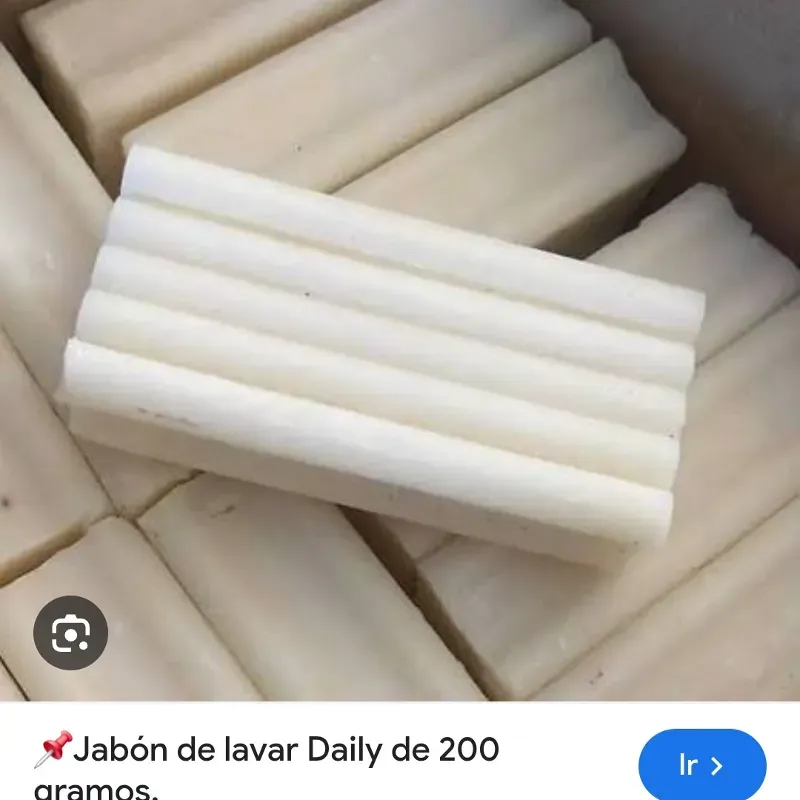Viewport: 800px width, 800px height.
Task: Tap the blue Ir button
Action: [702, 766]
